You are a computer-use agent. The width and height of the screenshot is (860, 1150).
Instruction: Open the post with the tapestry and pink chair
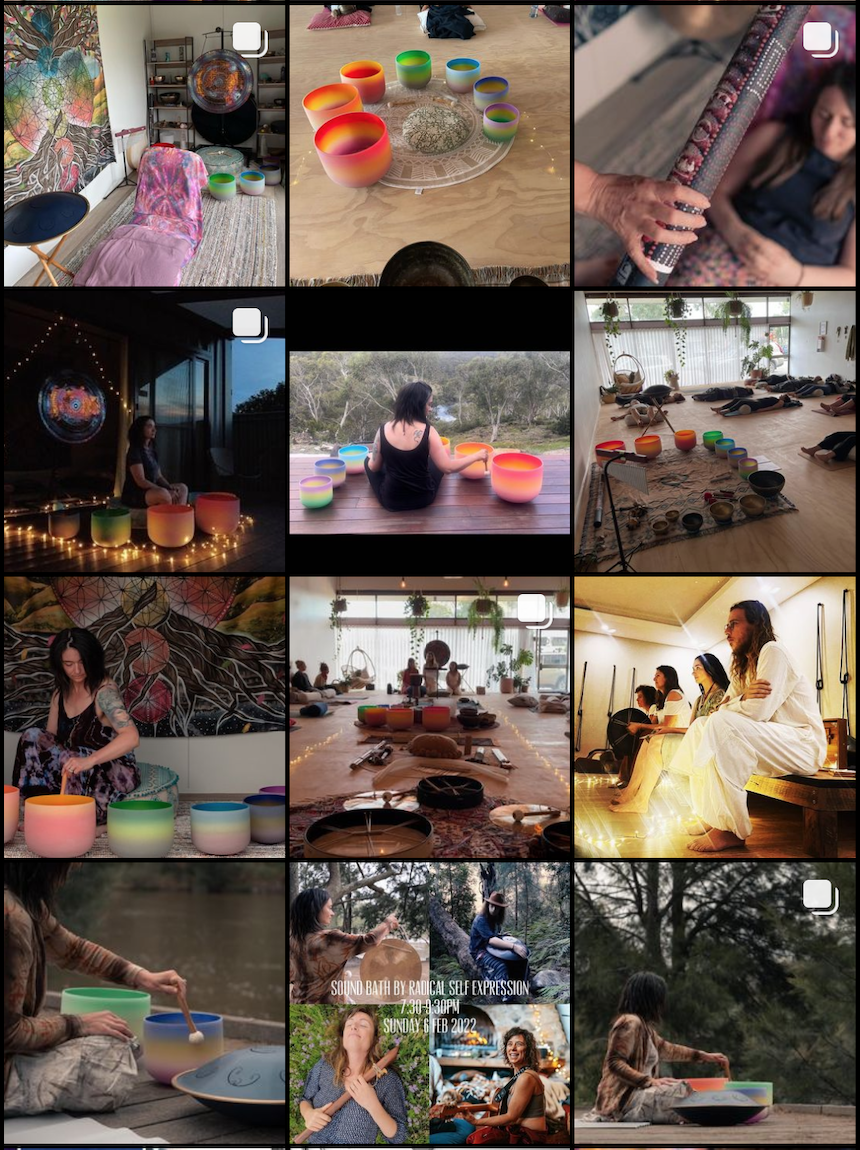(x=144, y=145)
